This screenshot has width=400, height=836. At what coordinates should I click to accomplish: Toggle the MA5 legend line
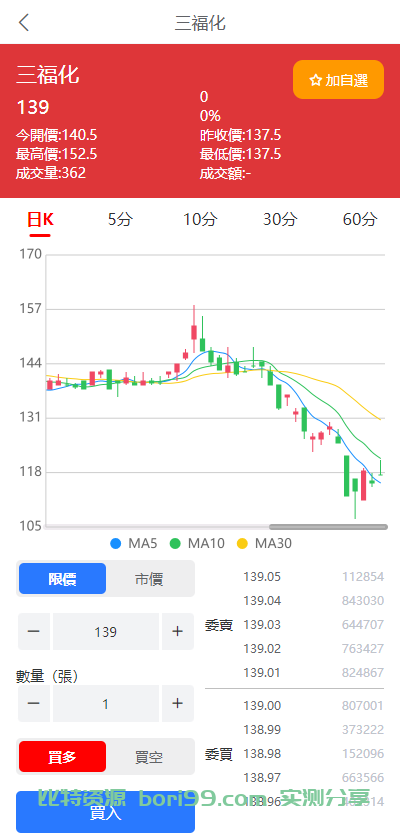pyautogui.click(x=133, y=543)
